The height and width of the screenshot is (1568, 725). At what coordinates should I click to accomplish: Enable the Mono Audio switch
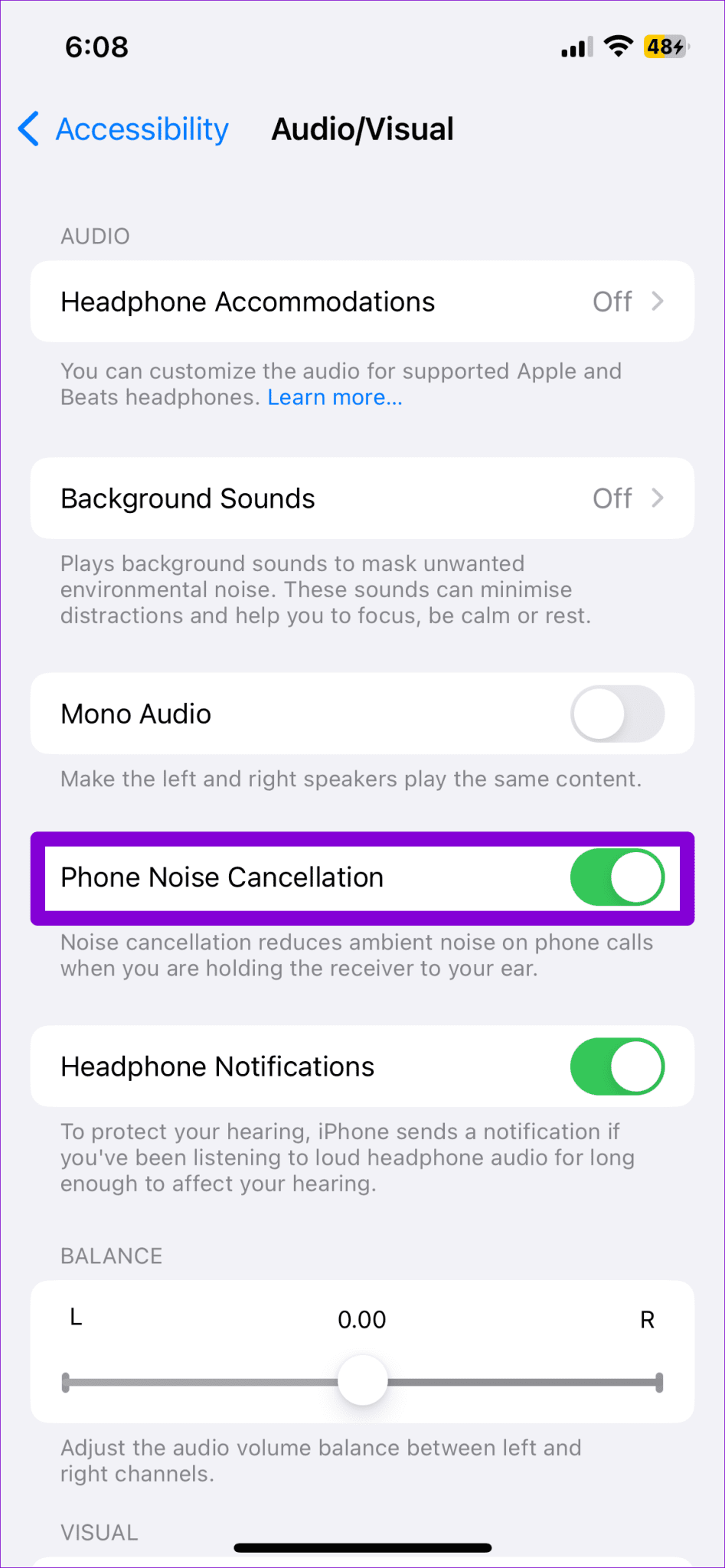click(617, 713)
